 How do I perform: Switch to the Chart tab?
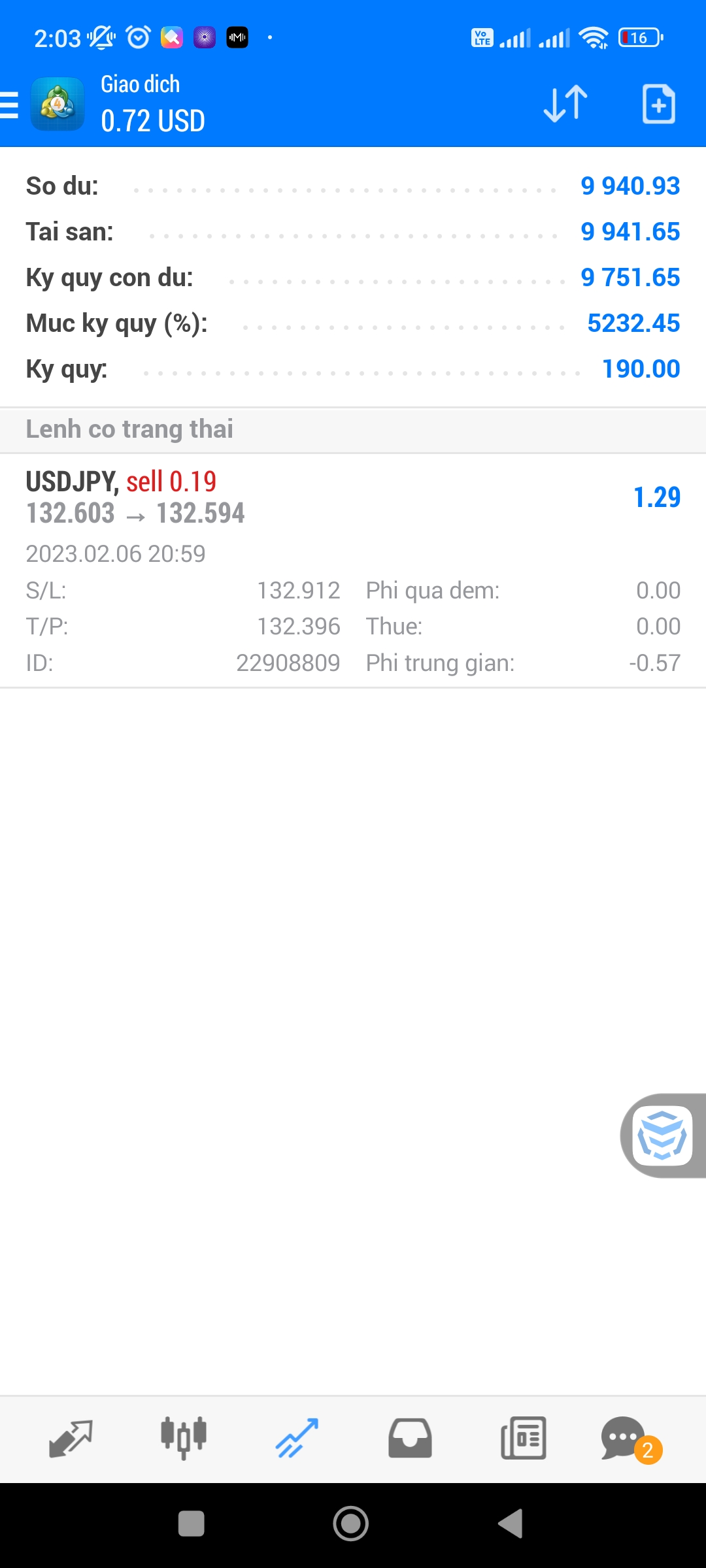184,1439
